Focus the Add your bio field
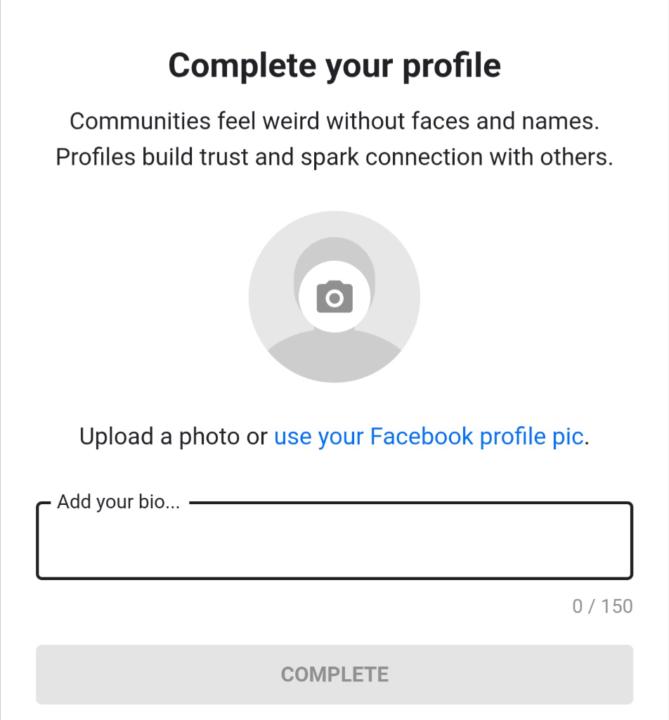The height and width of the screenshot is (720, 669). [334, 545]
